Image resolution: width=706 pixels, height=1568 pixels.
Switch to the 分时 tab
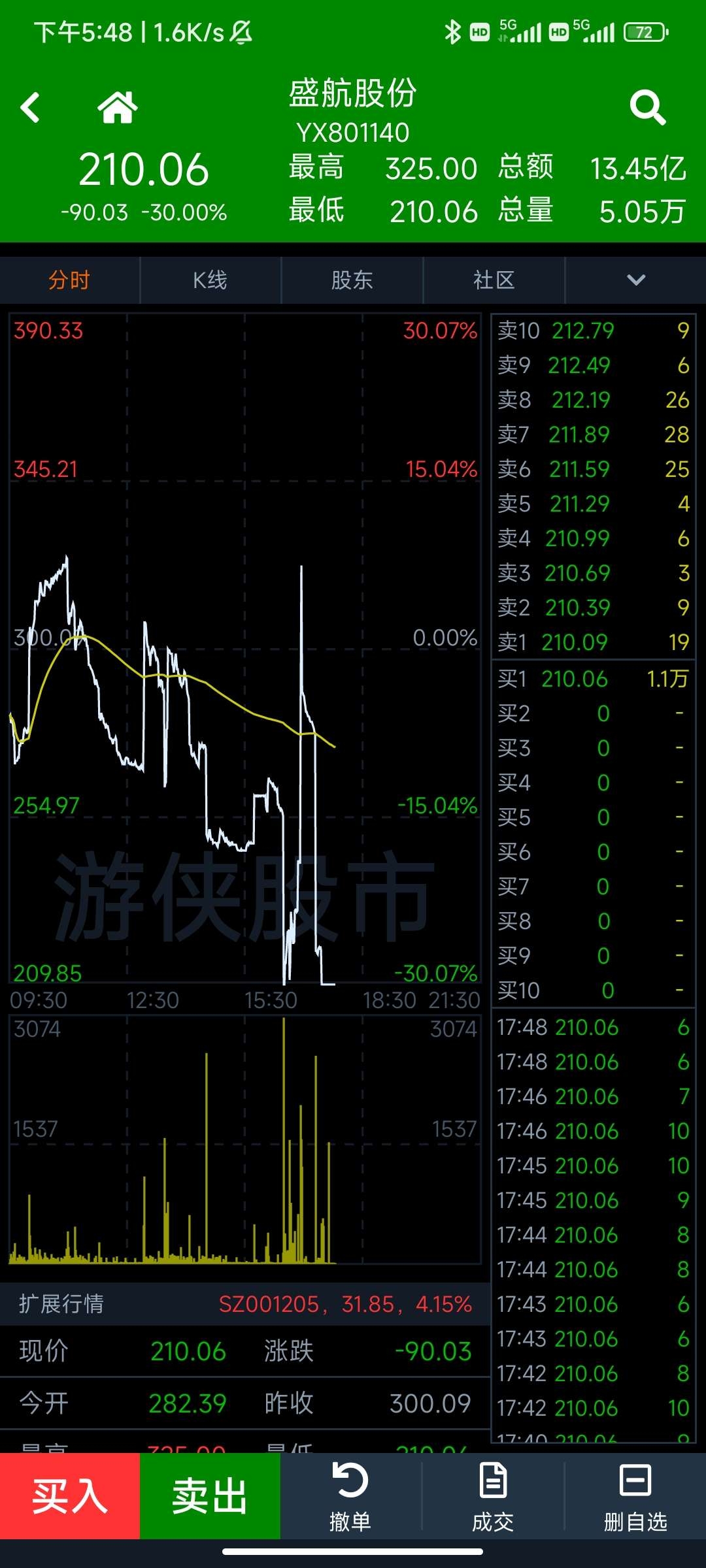point(69,280)
